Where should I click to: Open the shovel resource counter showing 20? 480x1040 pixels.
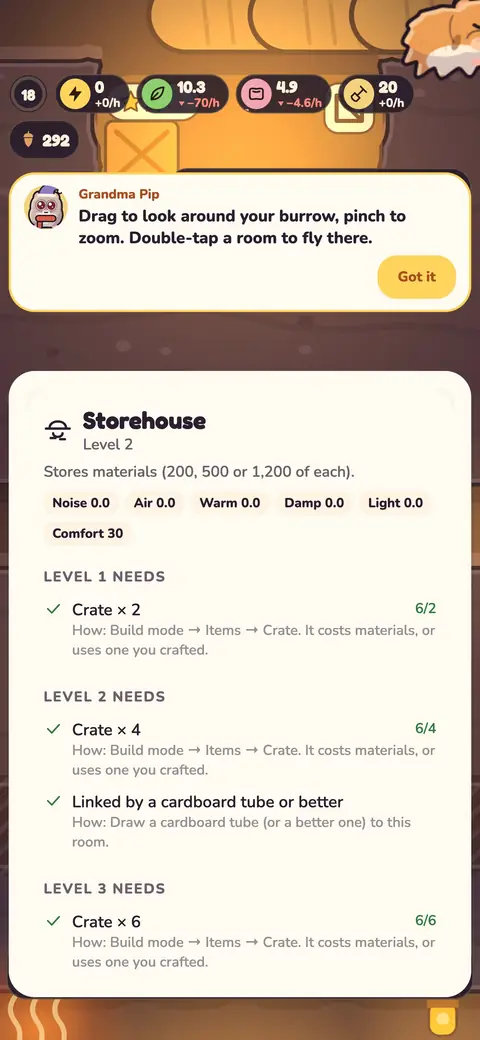(x=376, y=94)
